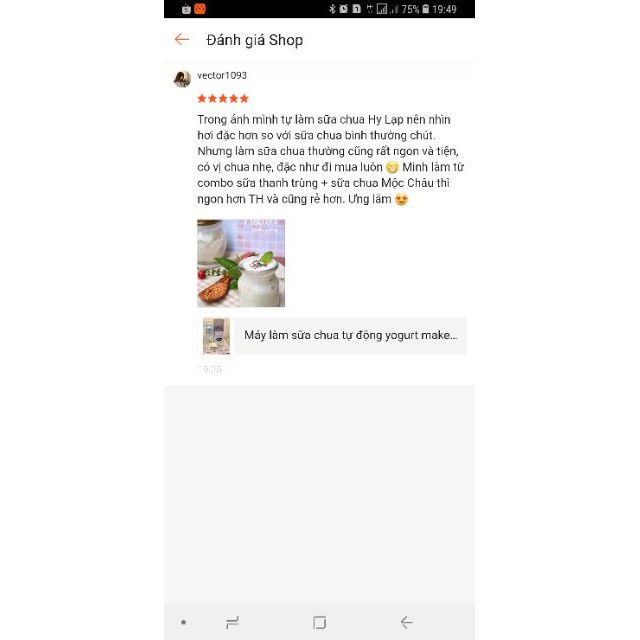This screenshot has width=640, height=640.
Task: Open vector1093's profile avatar
Action: click(x=182, y=79)
